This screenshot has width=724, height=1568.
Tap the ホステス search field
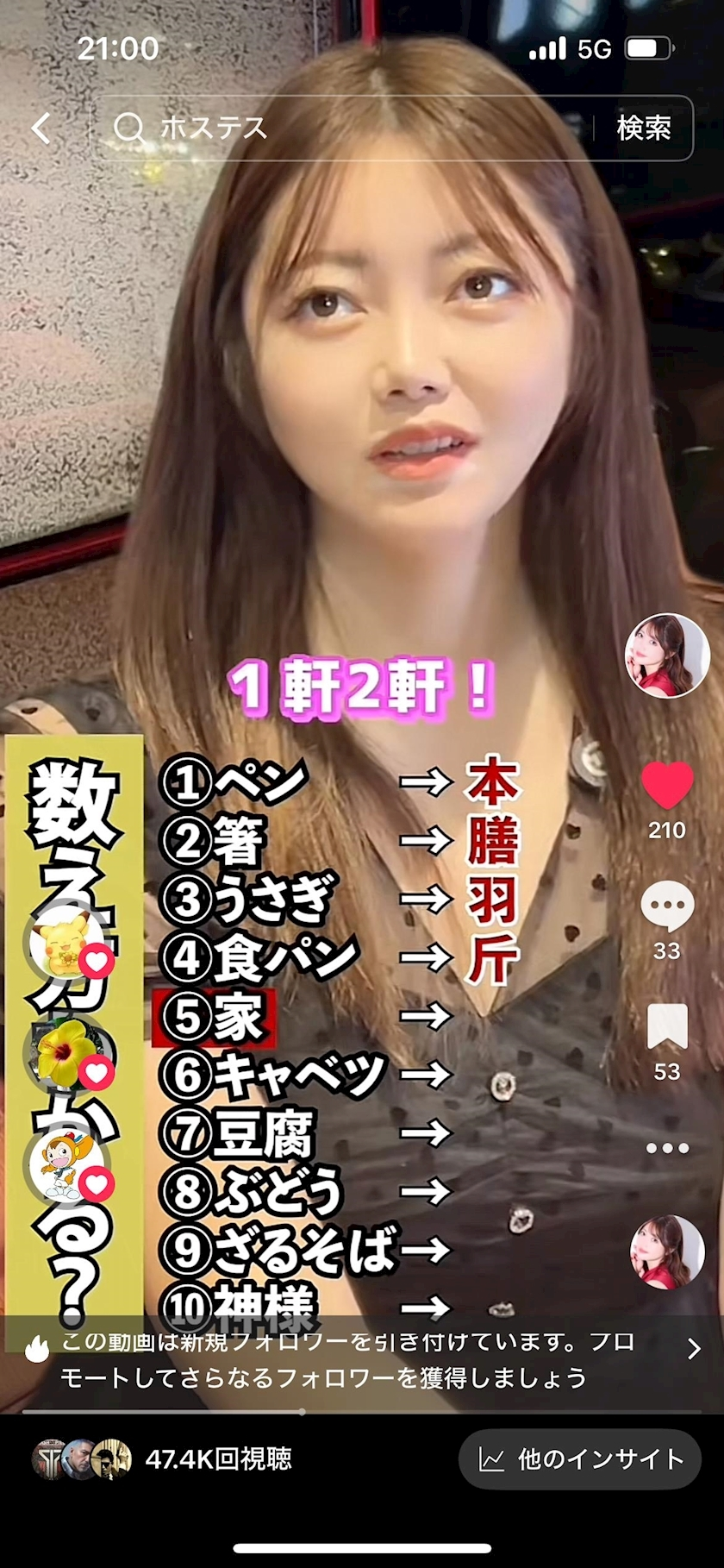click(345, 129)
